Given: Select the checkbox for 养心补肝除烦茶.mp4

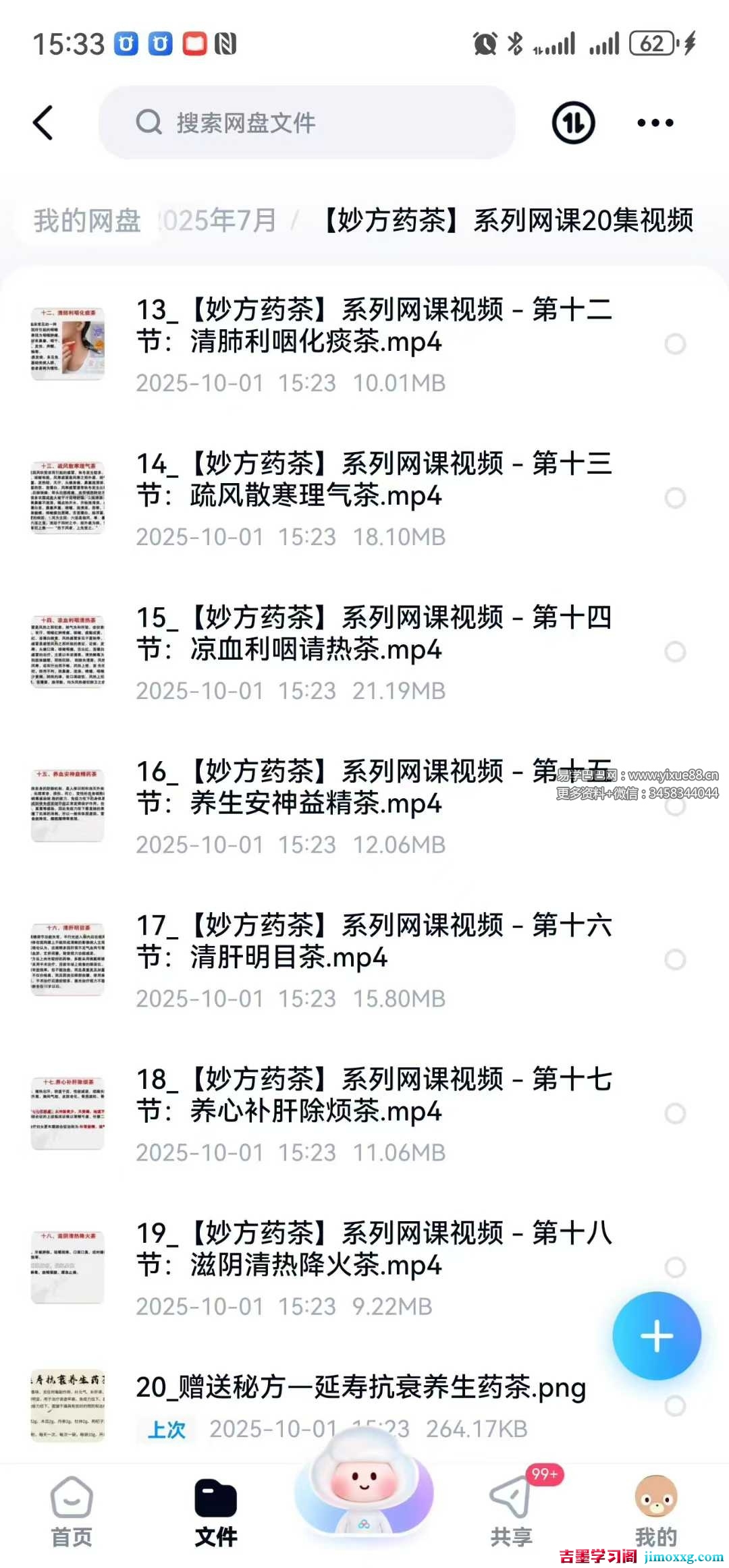Looking at the screenshot, I should point(675,1113).
